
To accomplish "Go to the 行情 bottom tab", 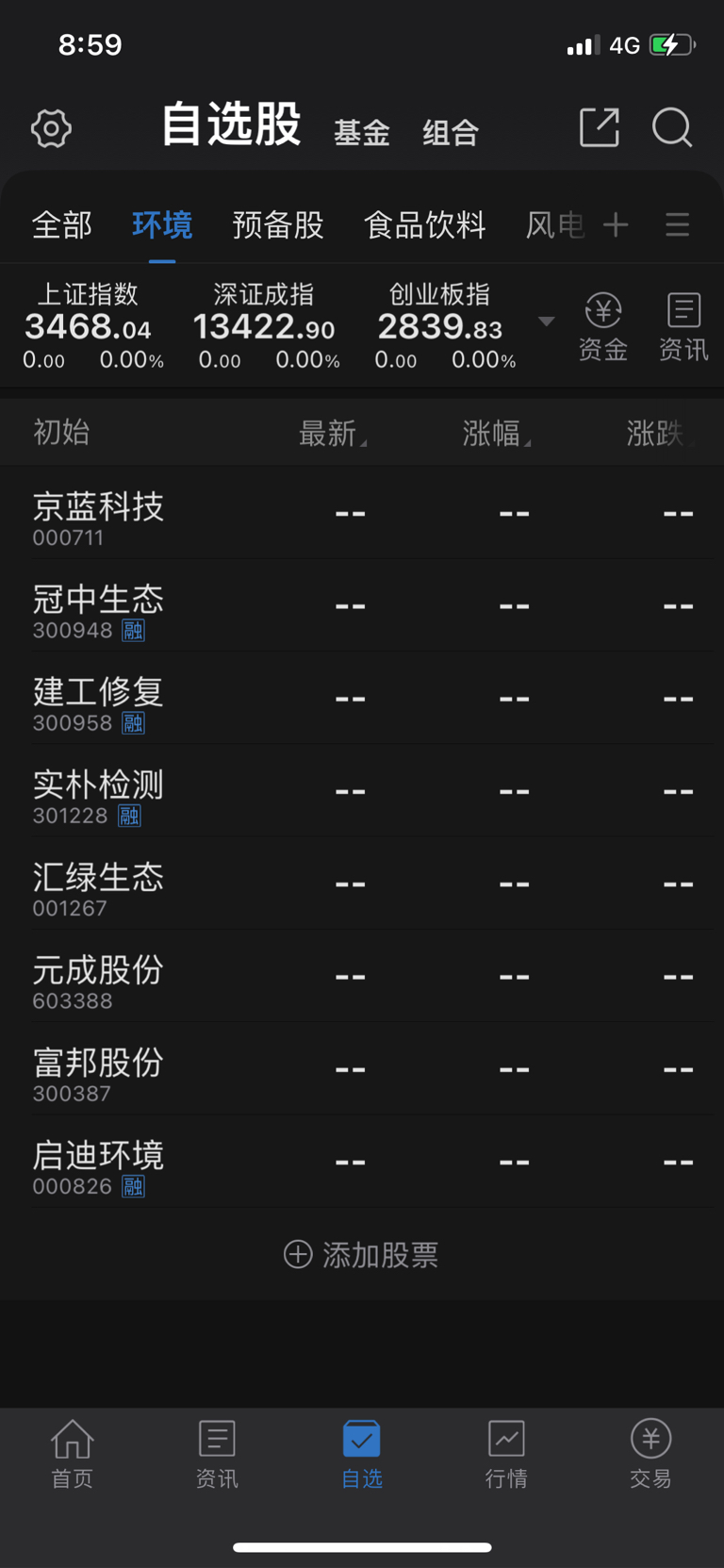I will click(506, 1454).
